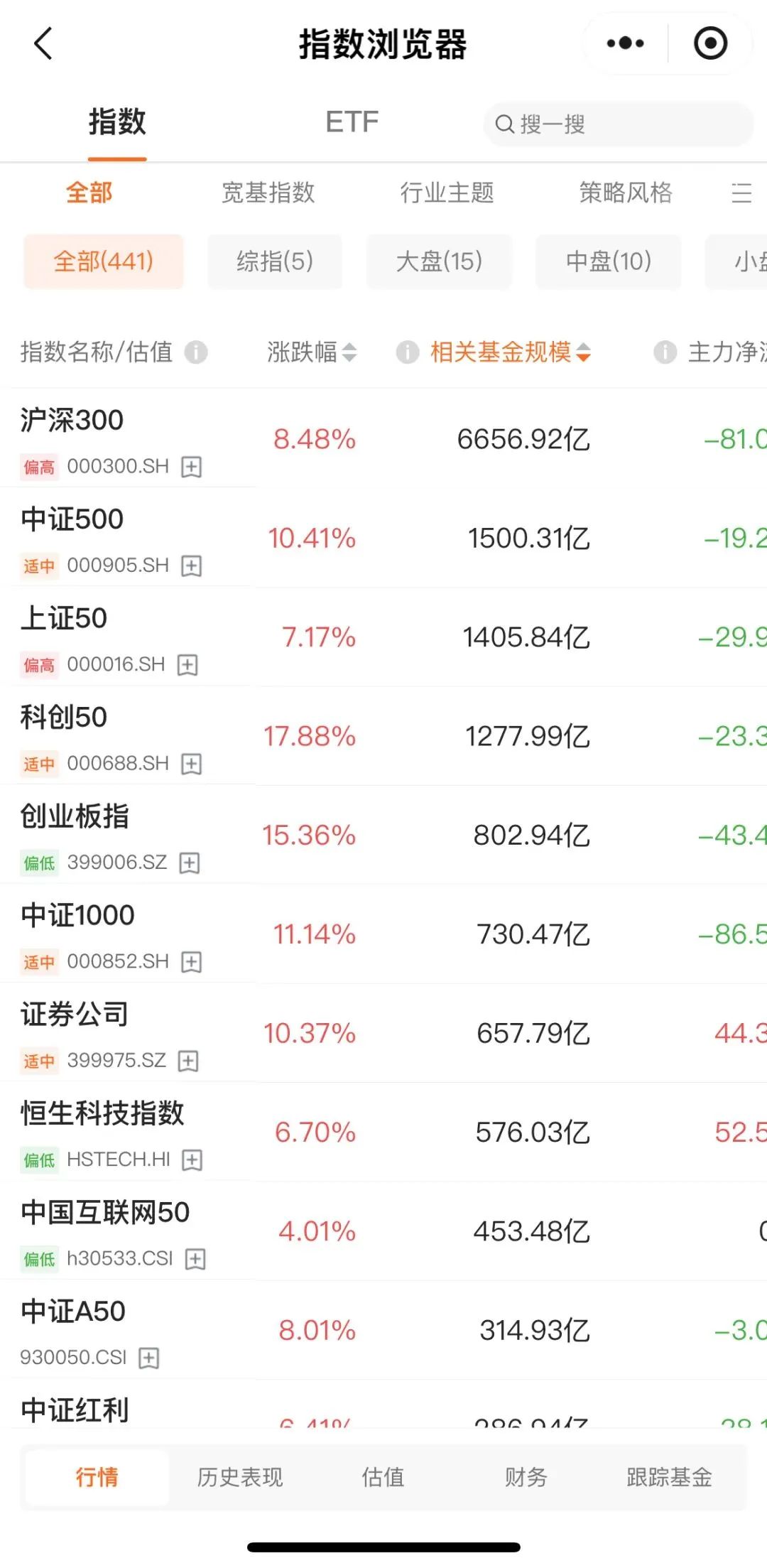The width and height of the screenshot is (767, 1568).
Task: Add 科创50 to watchlist with plus icon
Action: click(192, 764)
